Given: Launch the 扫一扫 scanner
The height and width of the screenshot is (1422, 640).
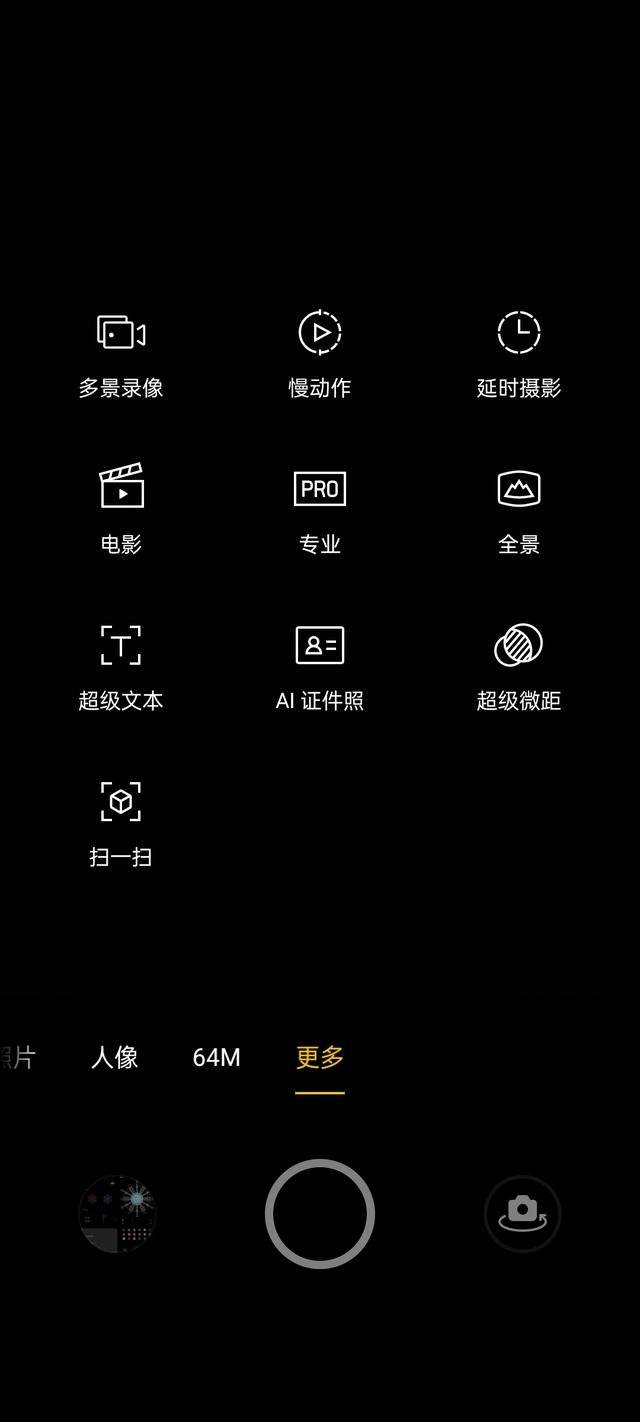Looking at the screenshot, I should [121, 824].
